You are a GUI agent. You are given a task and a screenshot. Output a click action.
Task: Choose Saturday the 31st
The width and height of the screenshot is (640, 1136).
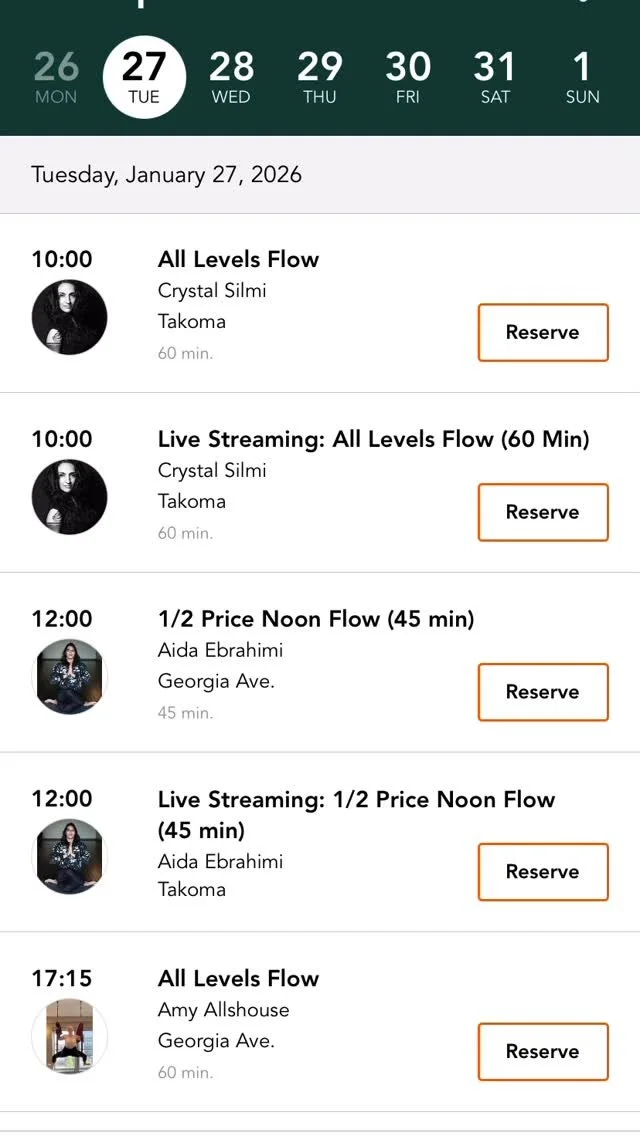pos(495,77)
